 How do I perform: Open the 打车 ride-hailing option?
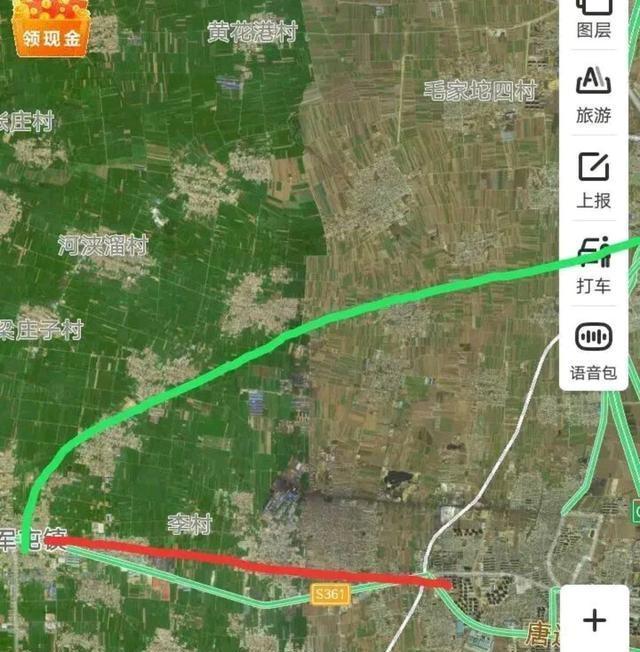click(594, 265)
